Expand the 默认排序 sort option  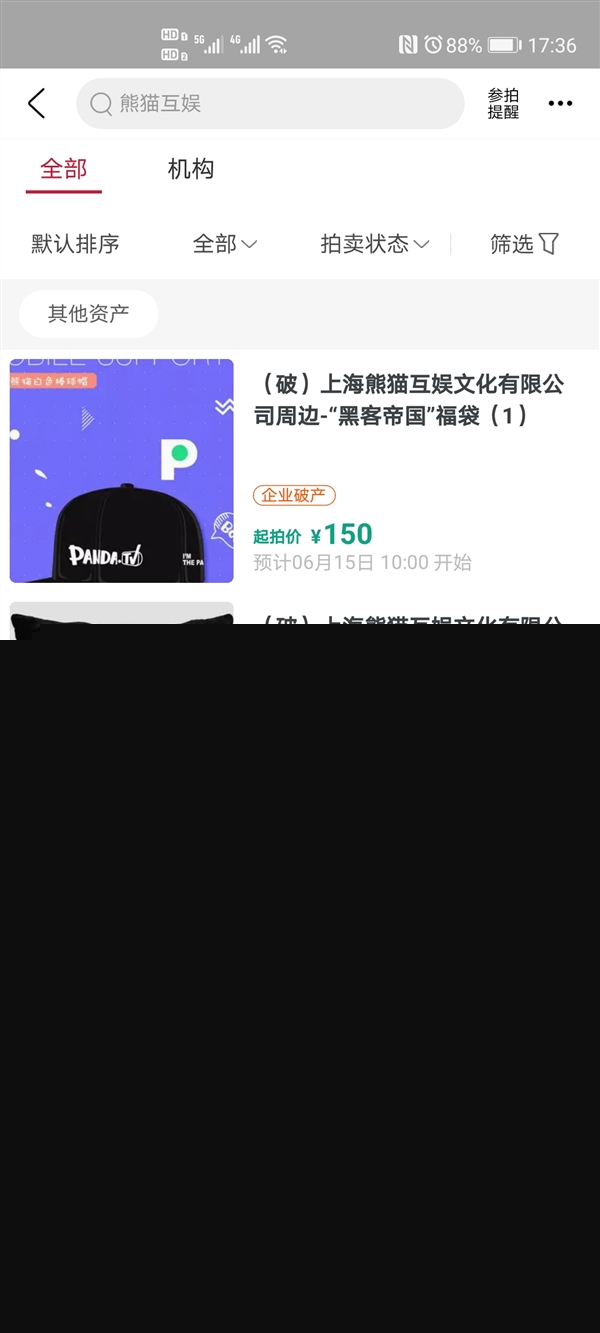click(75, 244)
